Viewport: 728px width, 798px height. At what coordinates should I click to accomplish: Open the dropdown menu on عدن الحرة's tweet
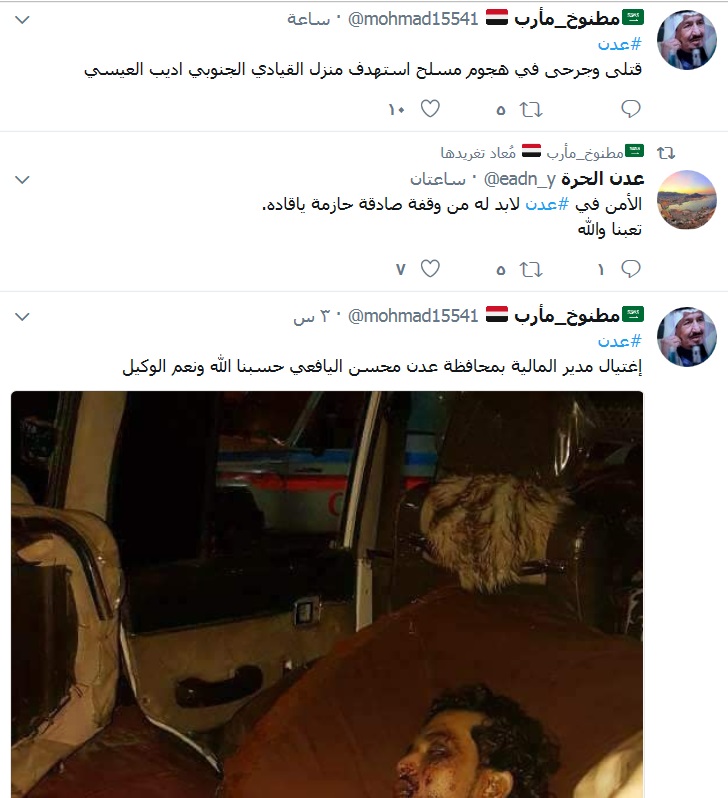(22, 179)
